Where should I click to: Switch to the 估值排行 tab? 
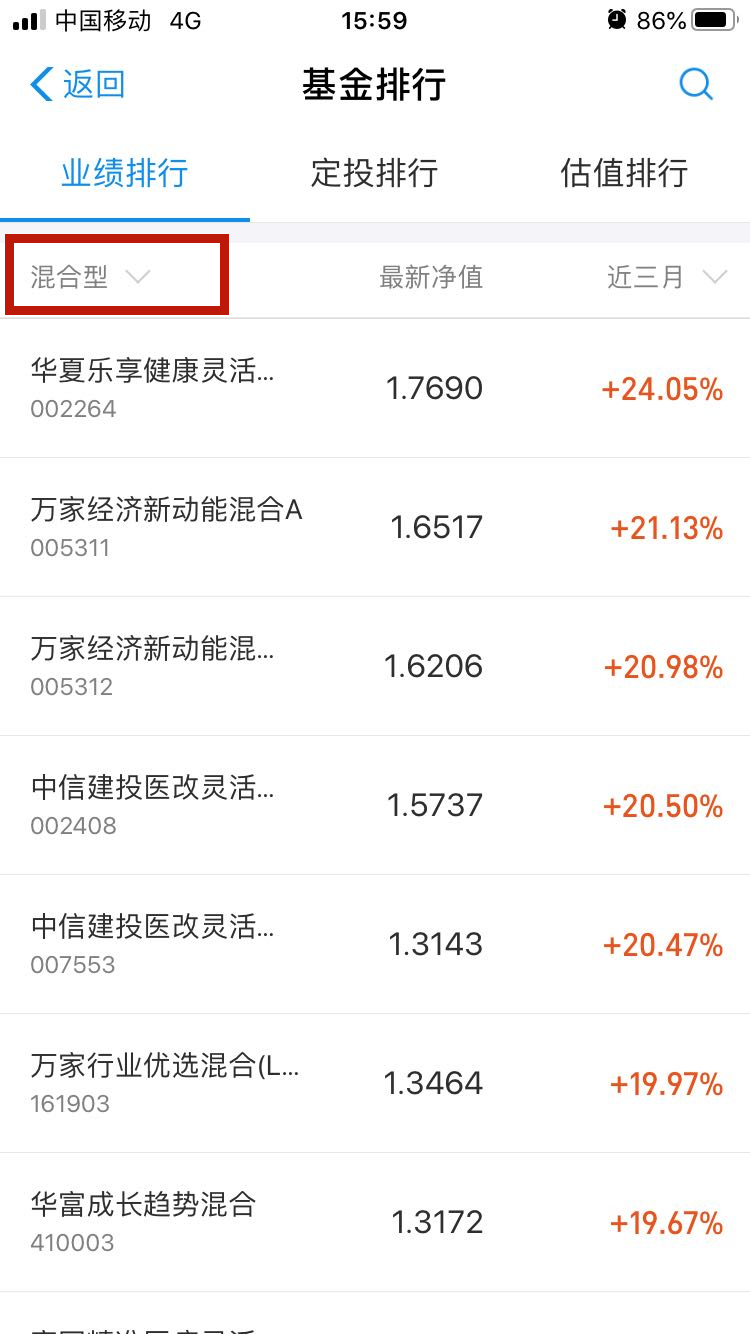[x=624, y=173]
